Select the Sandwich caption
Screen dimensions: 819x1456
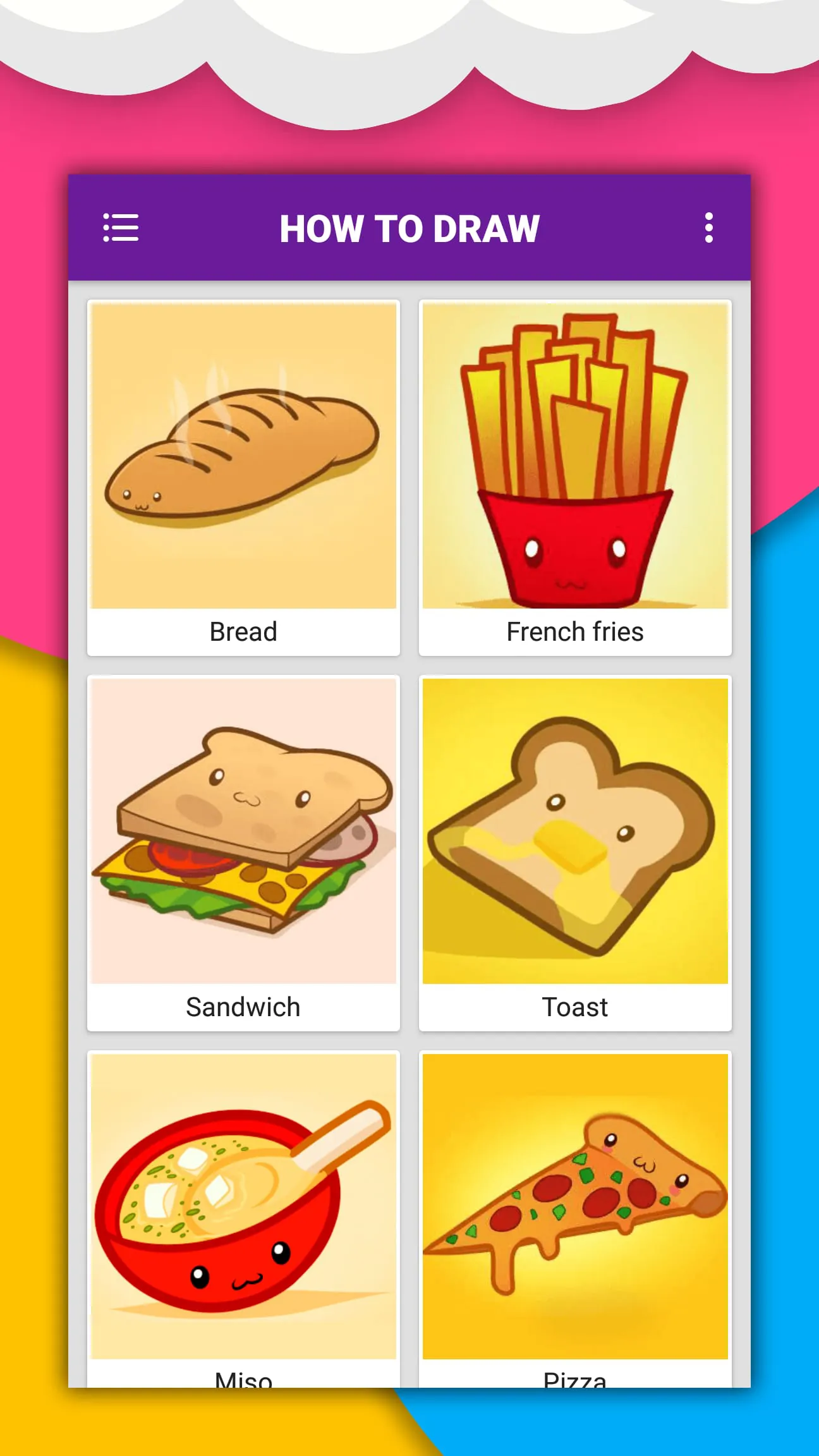click(x=243, y=1007)
